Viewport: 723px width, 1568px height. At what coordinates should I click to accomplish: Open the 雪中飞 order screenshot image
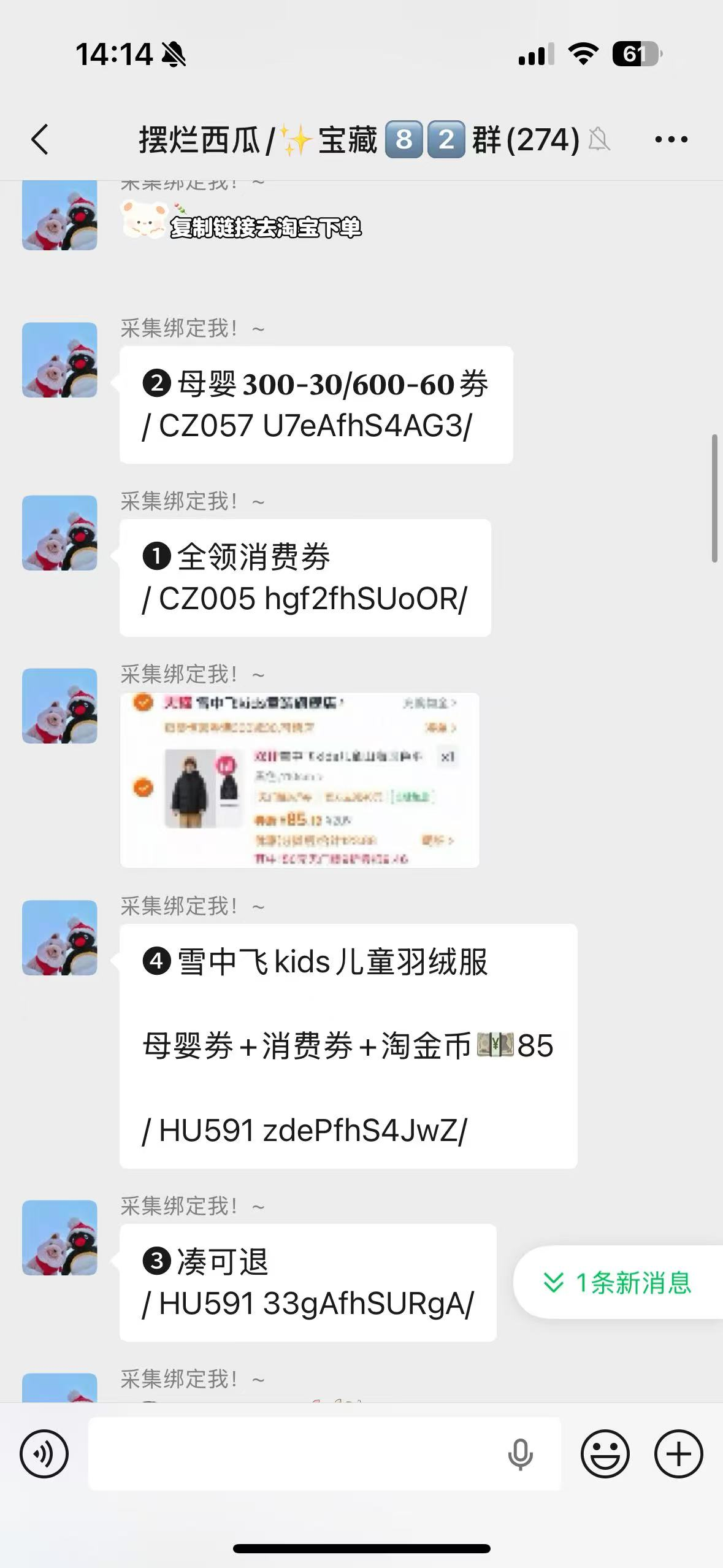pyautogui.click(x=299, y=780)
